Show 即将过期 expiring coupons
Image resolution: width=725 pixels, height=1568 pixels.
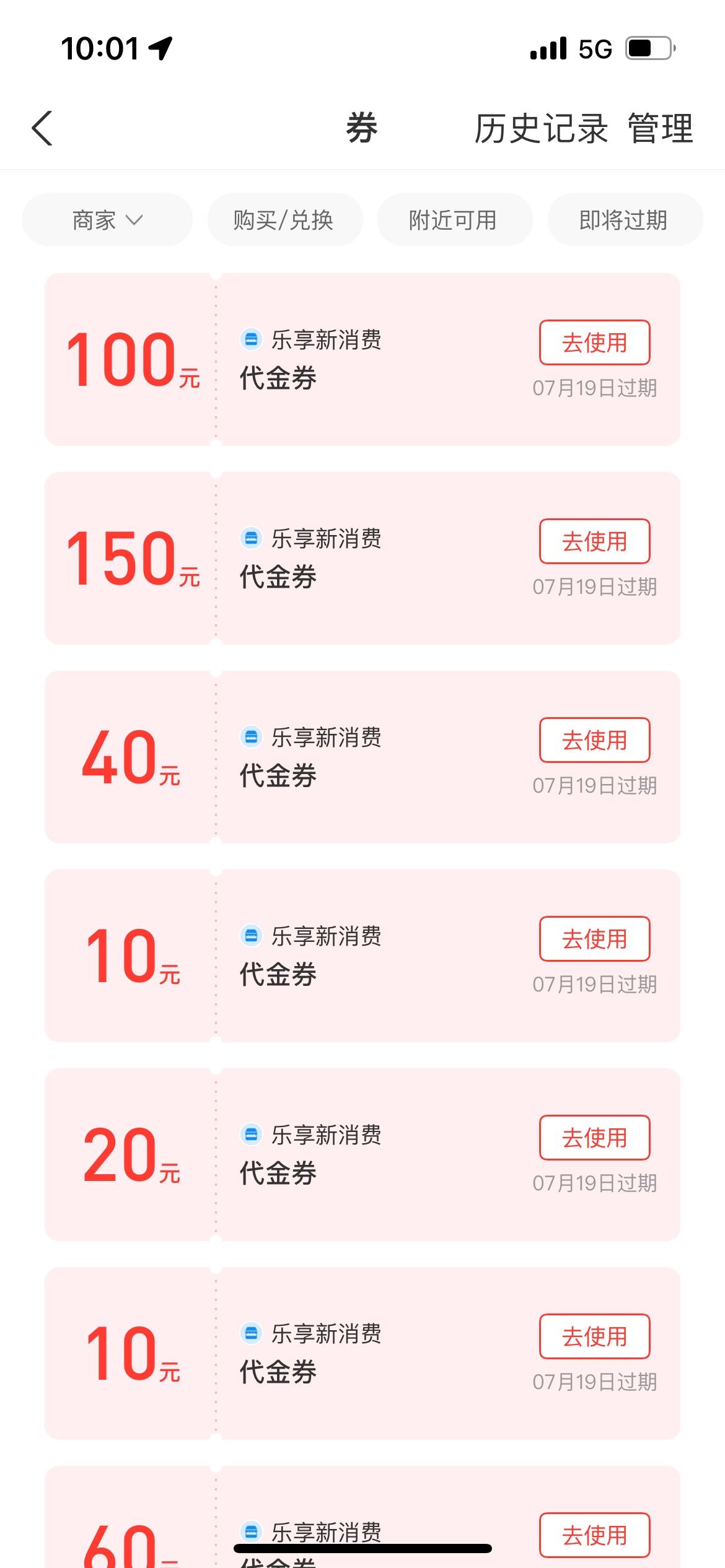(625, 220)
